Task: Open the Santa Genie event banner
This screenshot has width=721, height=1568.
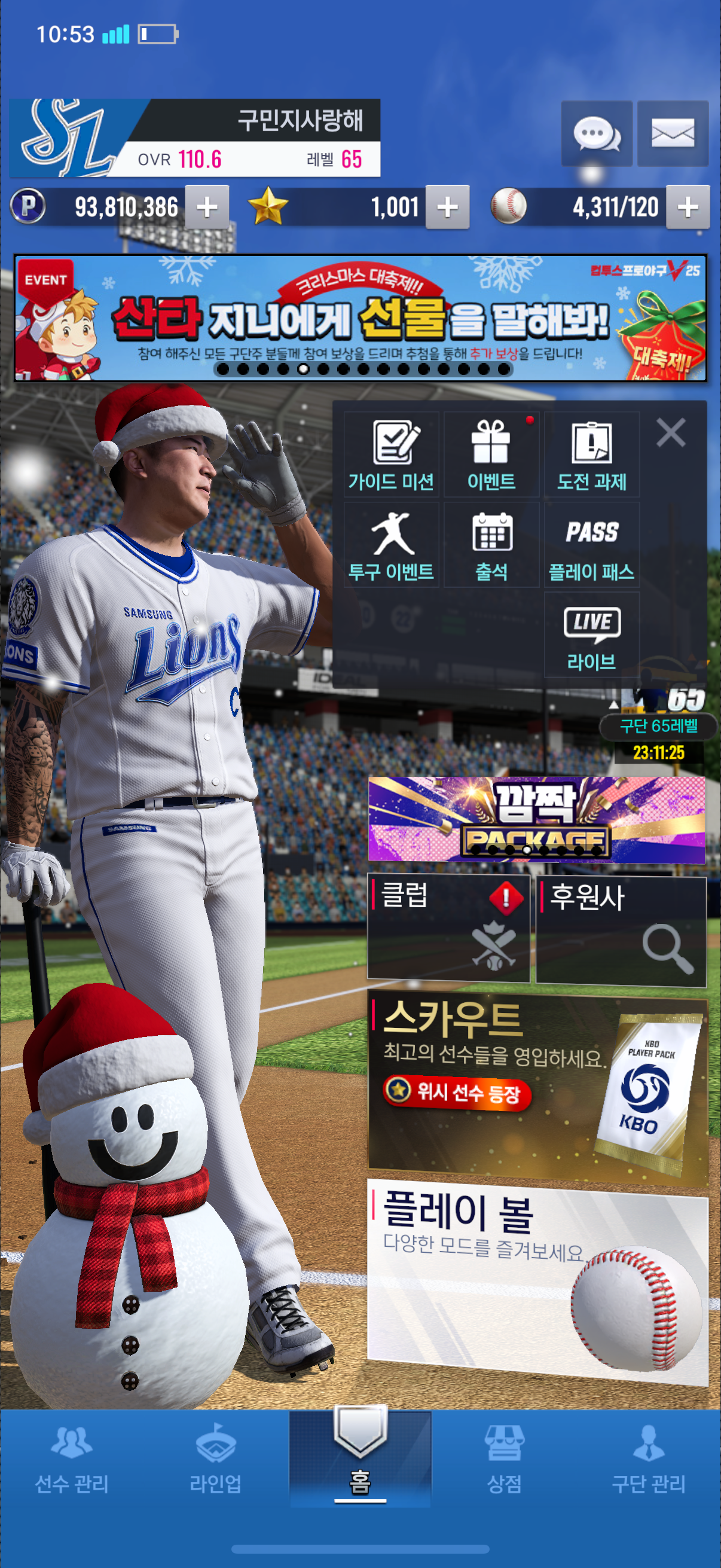Action: pos(360,318)
